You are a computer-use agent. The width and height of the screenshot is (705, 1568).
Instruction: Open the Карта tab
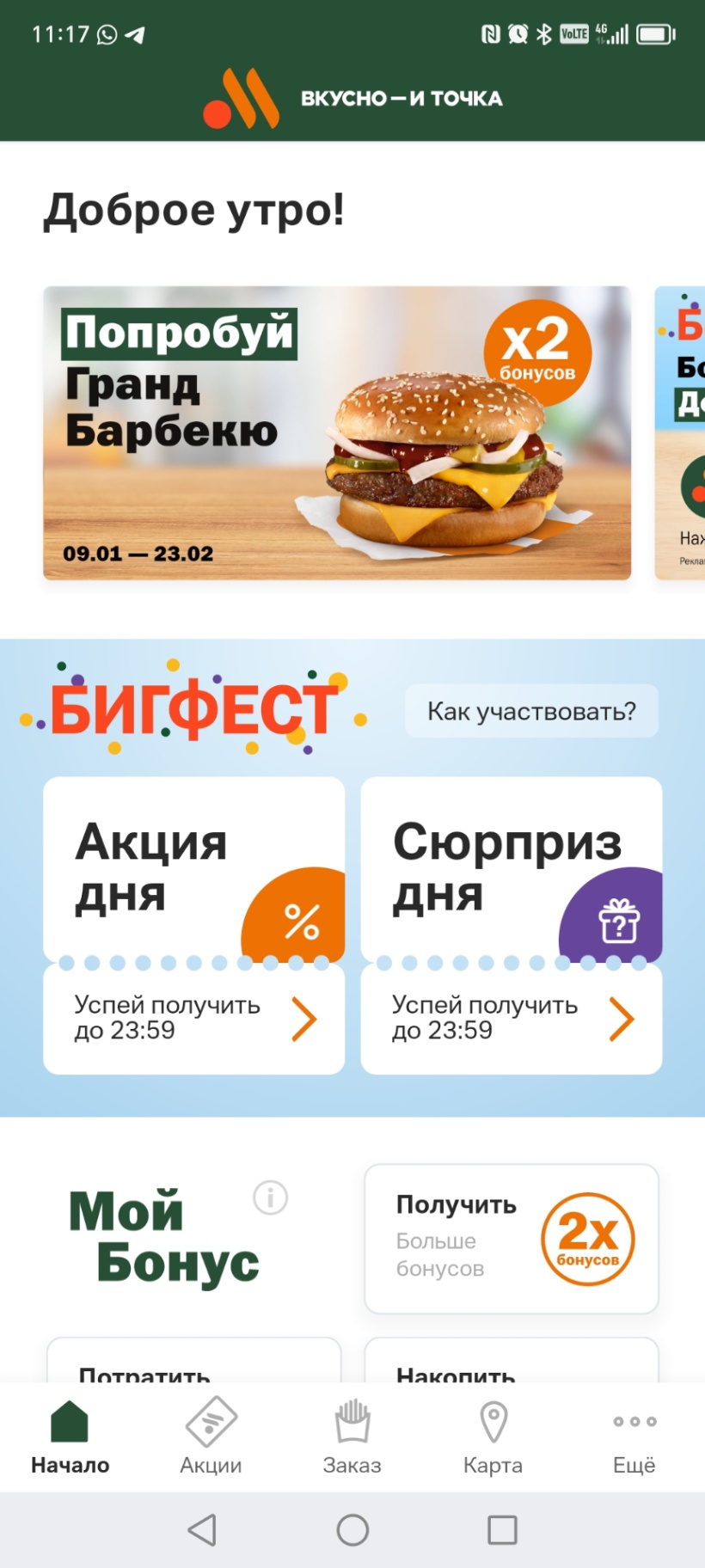tap(493, 1437)
